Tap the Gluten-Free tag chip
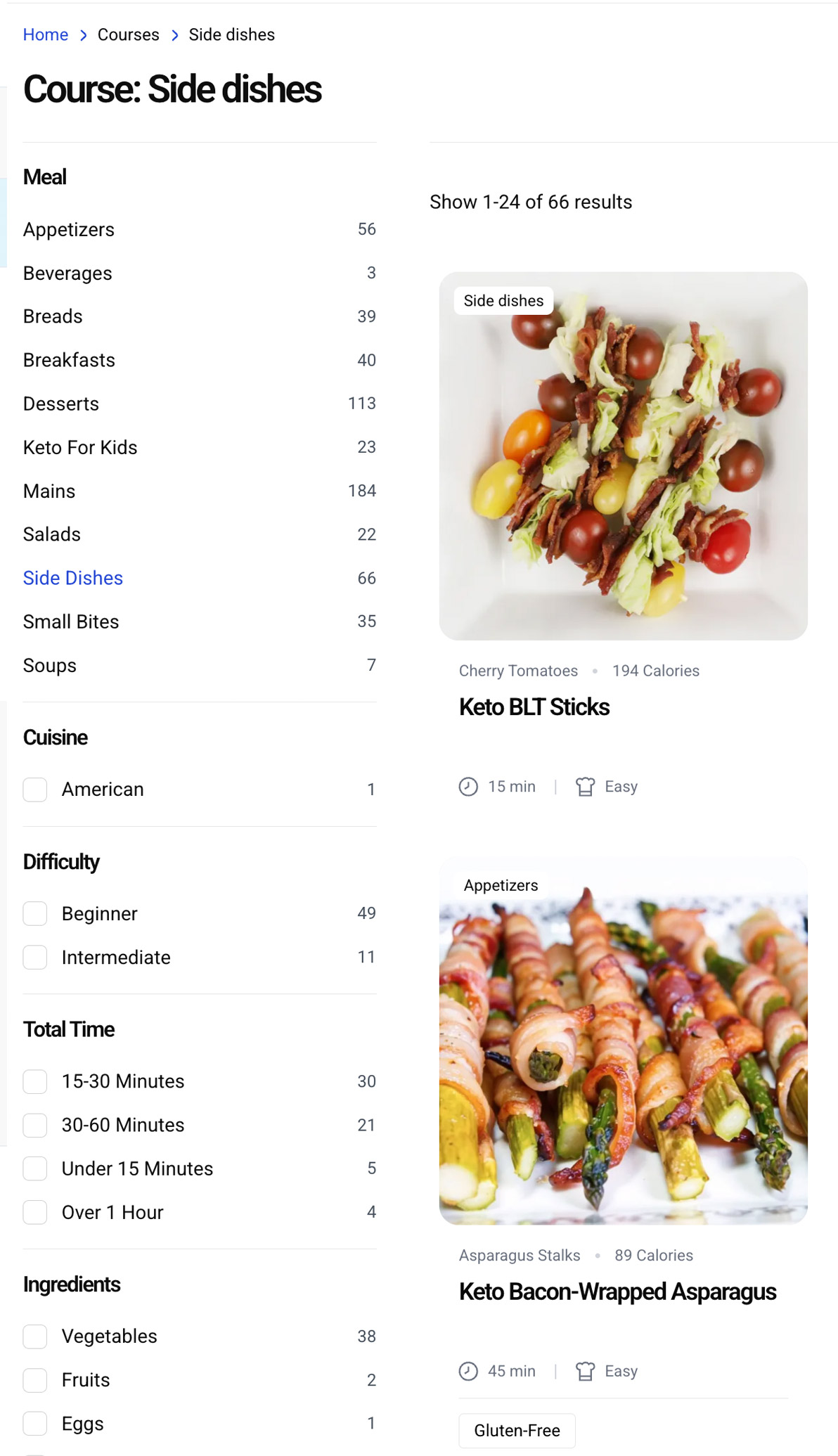 (517, 1431)
